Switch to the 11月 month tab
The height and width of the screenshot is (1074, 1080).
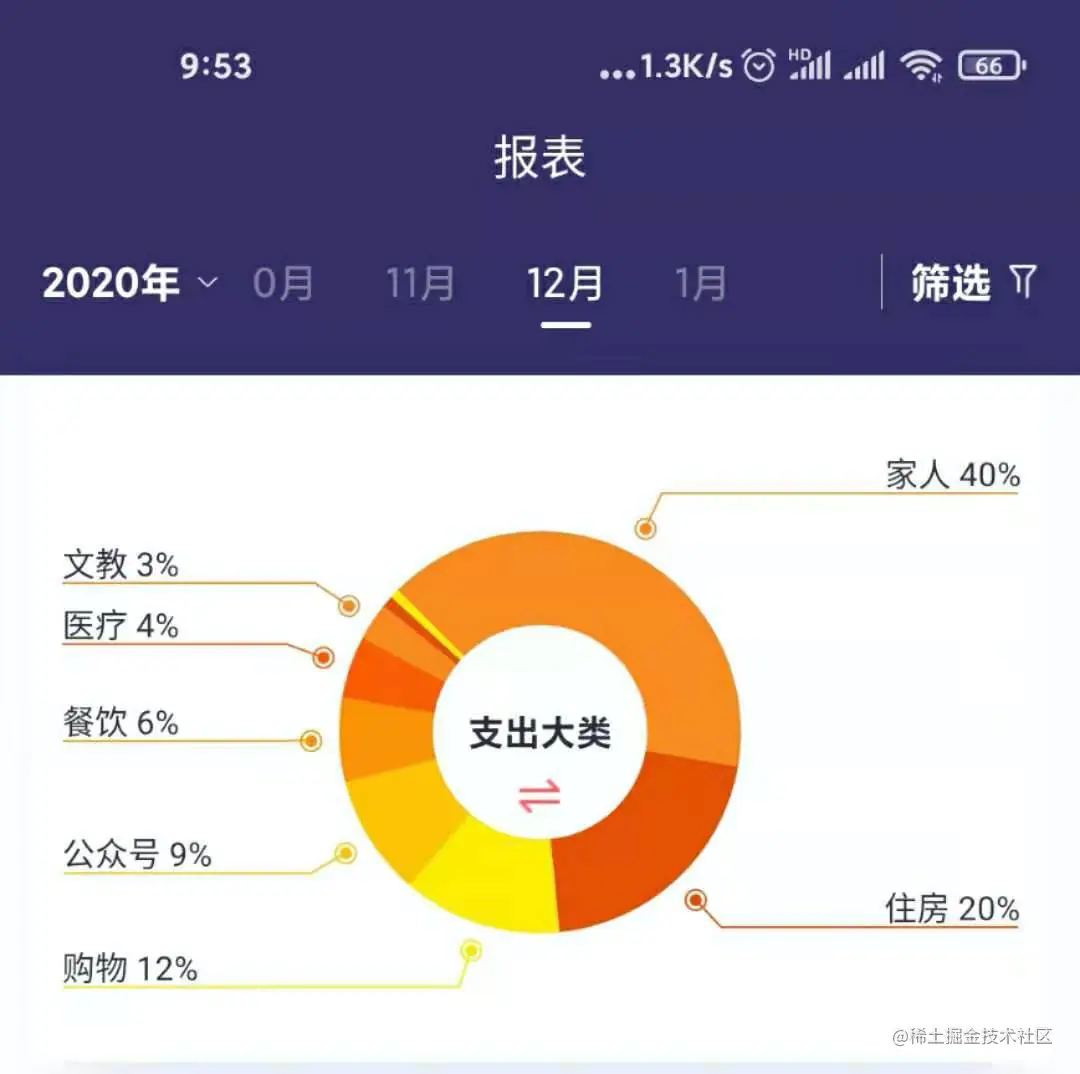[421, 284]
